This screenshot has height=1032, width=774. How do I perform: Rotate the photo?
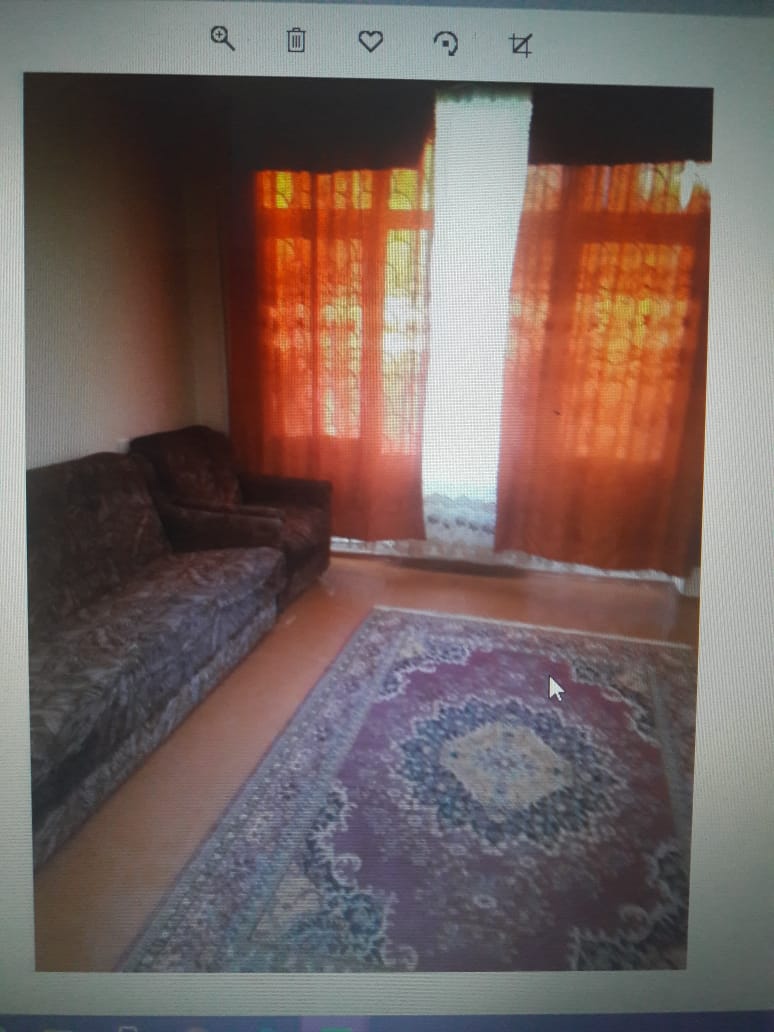[x=445, y=43]
